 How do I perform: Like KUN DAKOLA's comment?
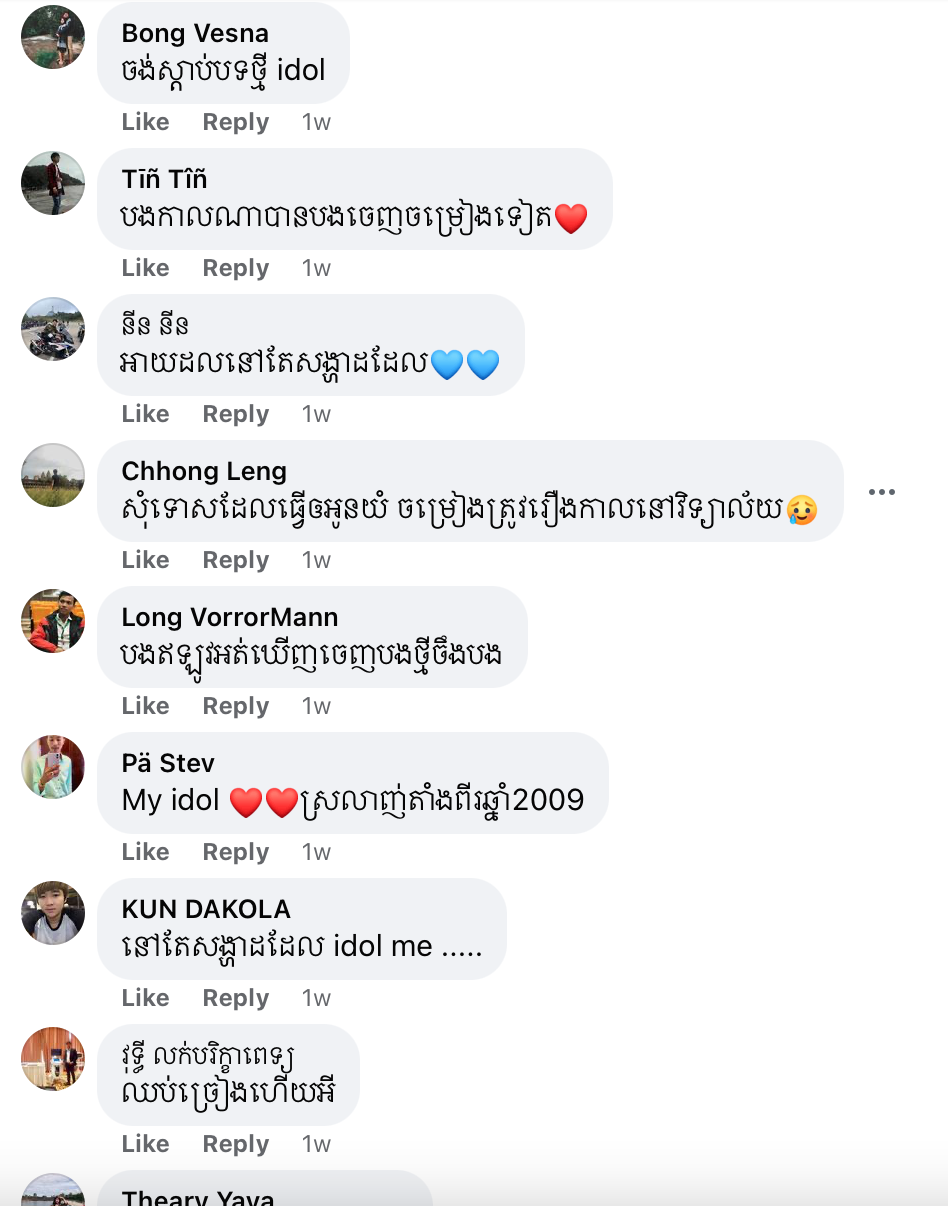click(145, 998)
